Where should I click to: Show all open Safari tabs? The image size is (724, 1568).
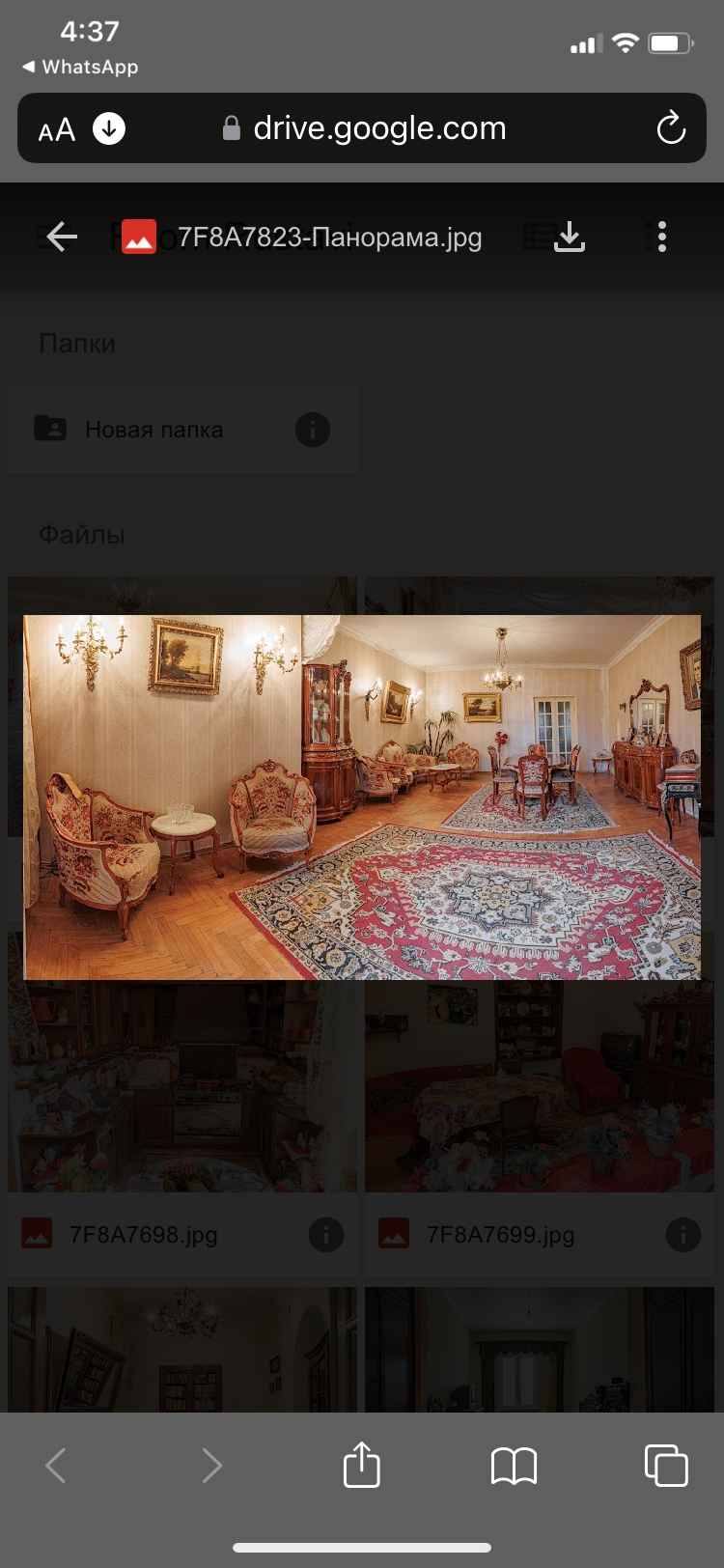pyautogui.click(x=666, y=1465)
